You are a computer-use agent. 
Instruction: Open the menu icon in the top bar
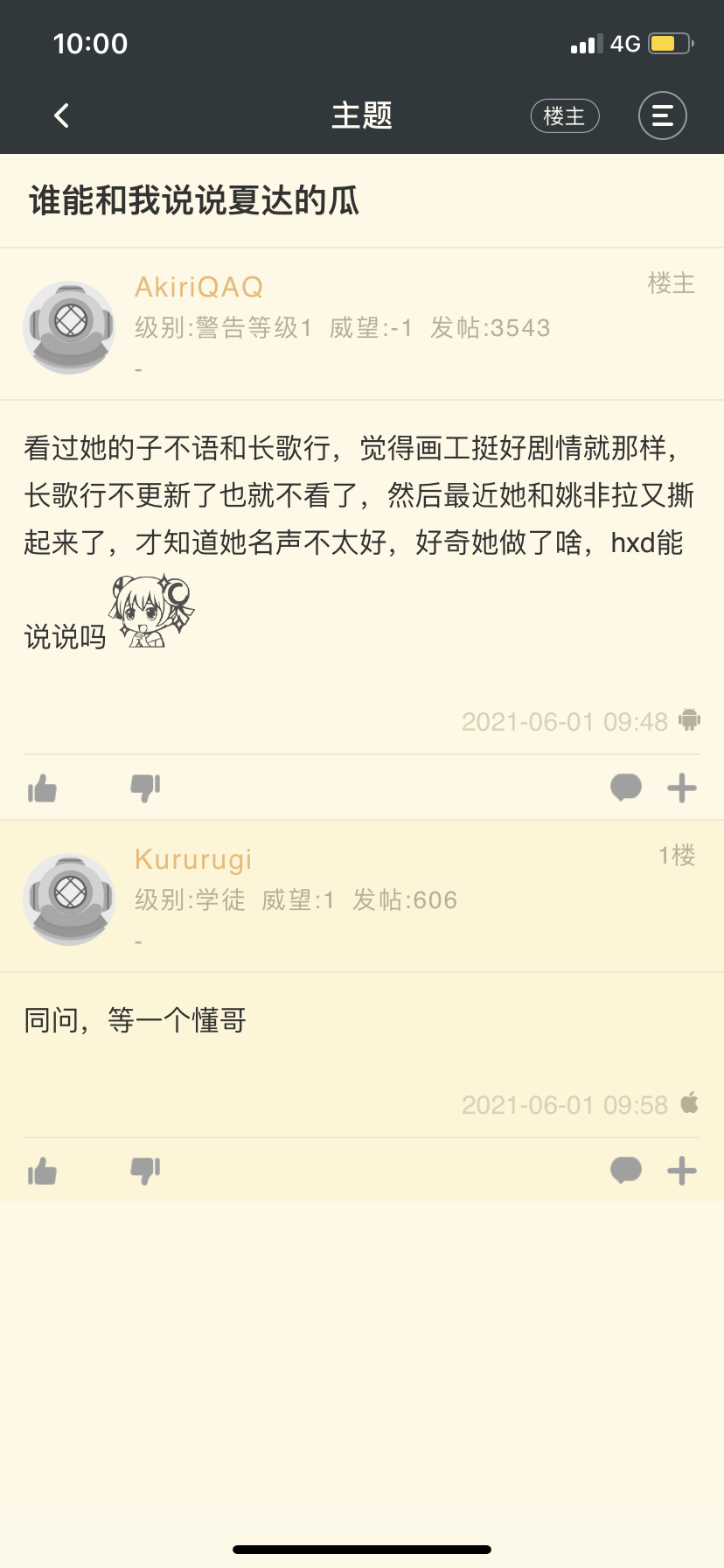pos(662,115)
